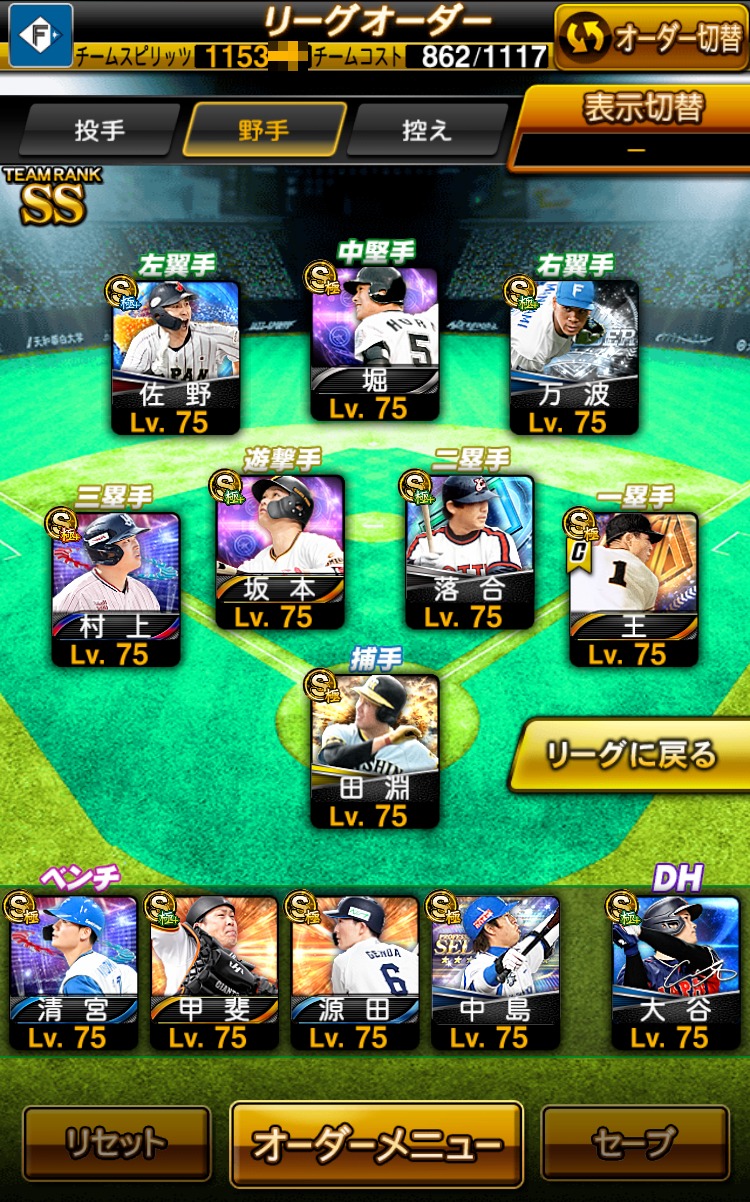Open left fielder 佐野 card
The width and height of the screenshot is (750, 1202).
pos(176,357)
